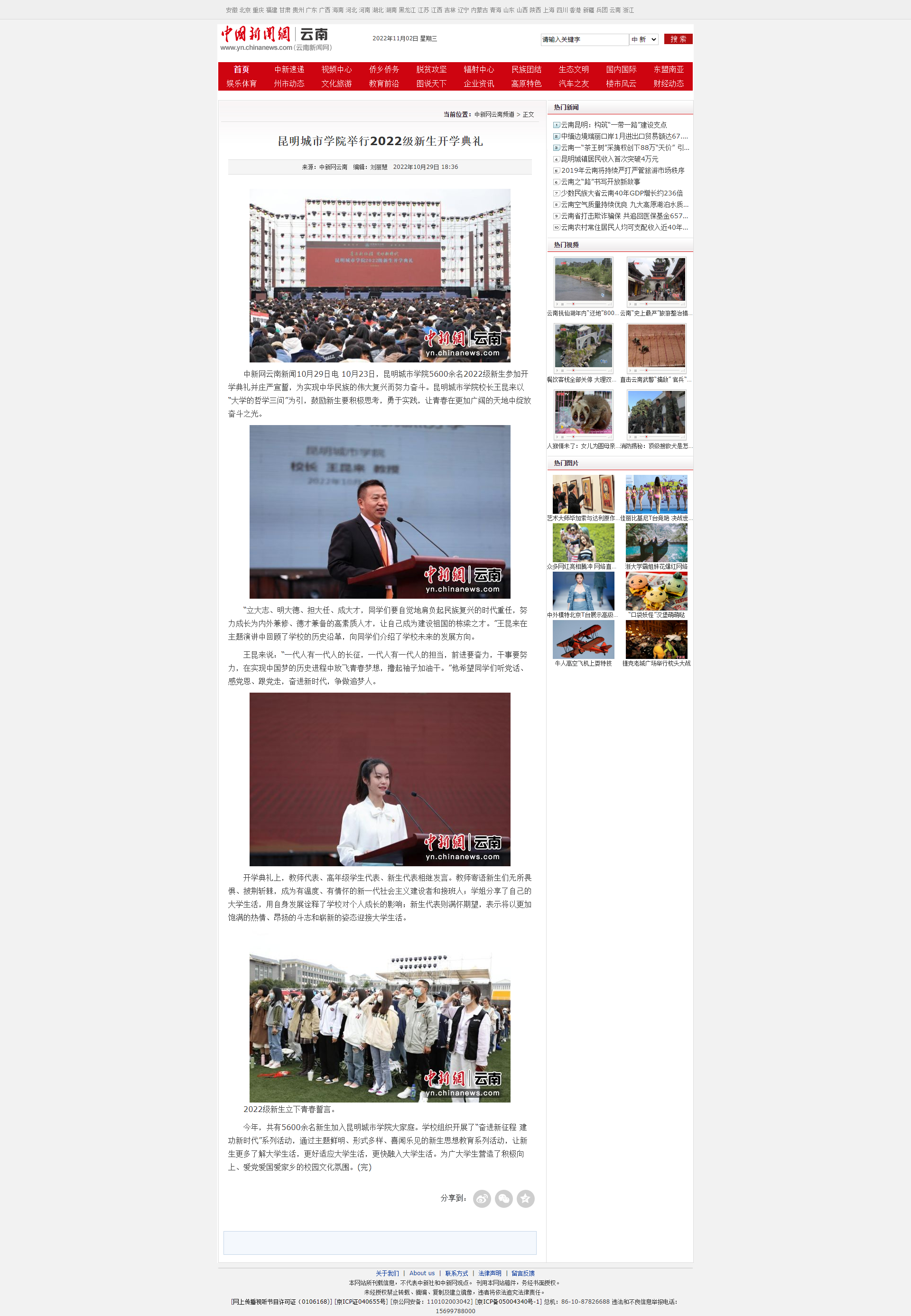This screenshot has width=911, height=1316.
Task: Open hot news 云南之"路"书写开放新故事
Action: pyautogui.click(x=600, y=182)
